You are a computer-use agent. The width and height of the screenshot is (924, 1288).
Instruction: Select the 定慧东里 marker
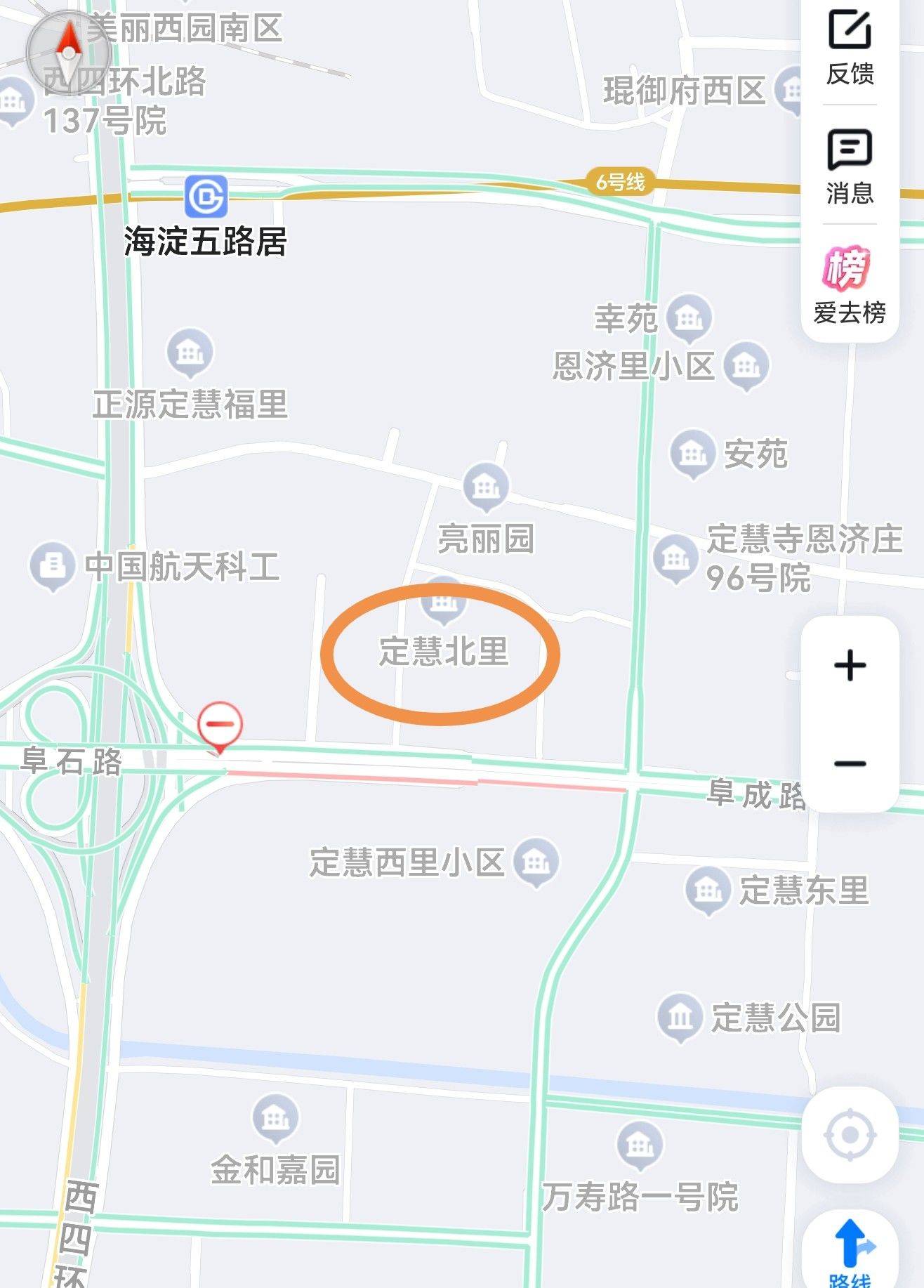click(x=707, y=890)
